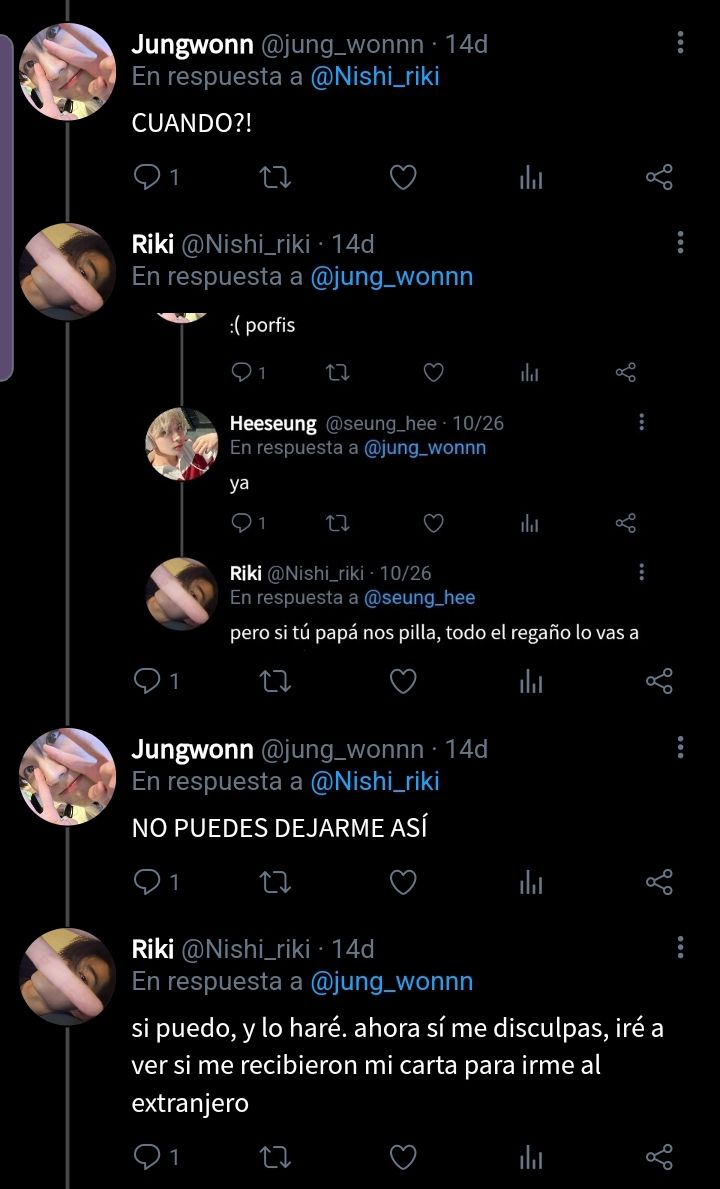
Task: Retweet "NO PUEDES DEJARME ASÍ" tweet
Action: (274, 882)
